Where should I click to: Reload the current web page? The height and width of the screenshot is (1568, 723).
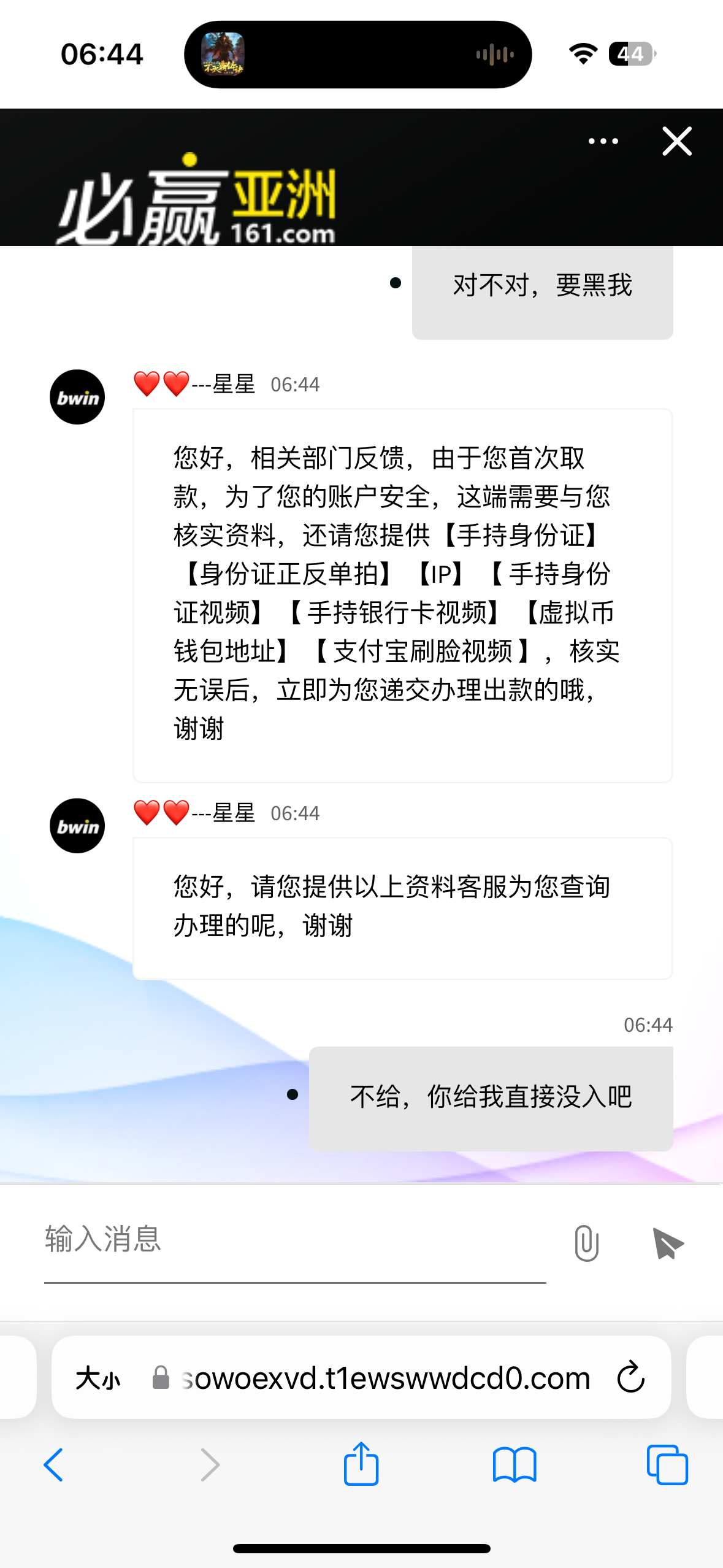pos(630,1378)
